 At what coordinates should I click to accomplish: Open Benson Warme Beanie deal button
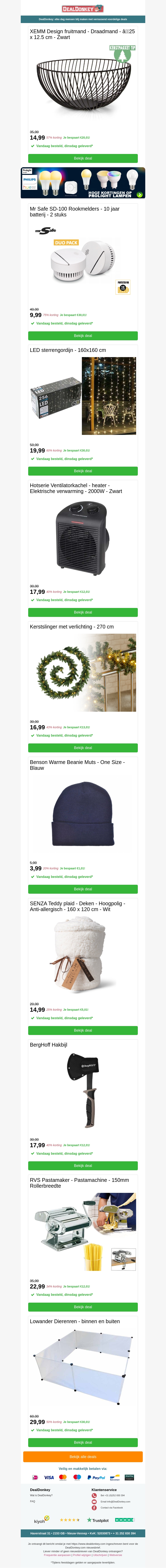click(x=83, y=889)
